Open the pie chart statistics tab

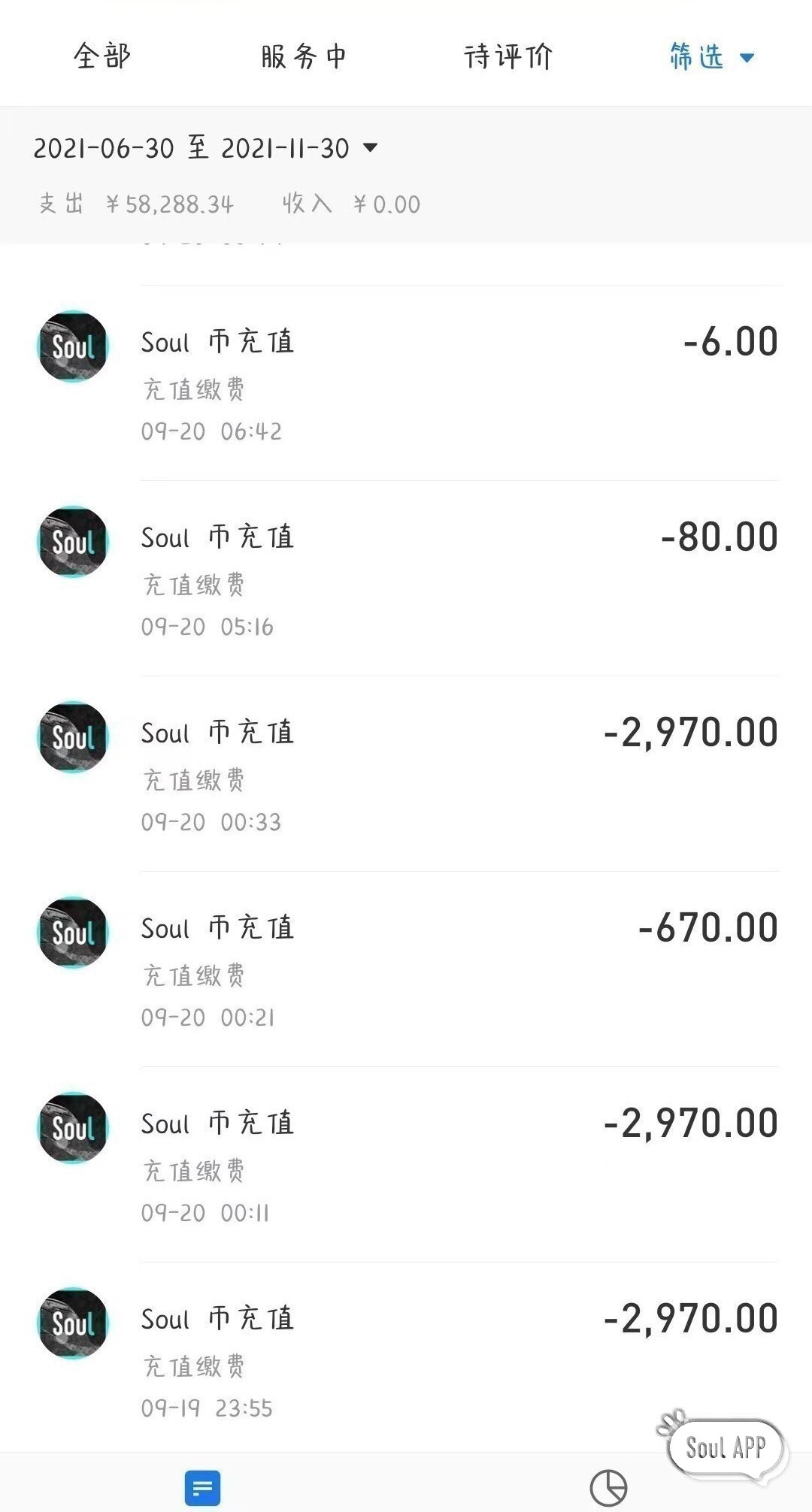pos(608,1488)
